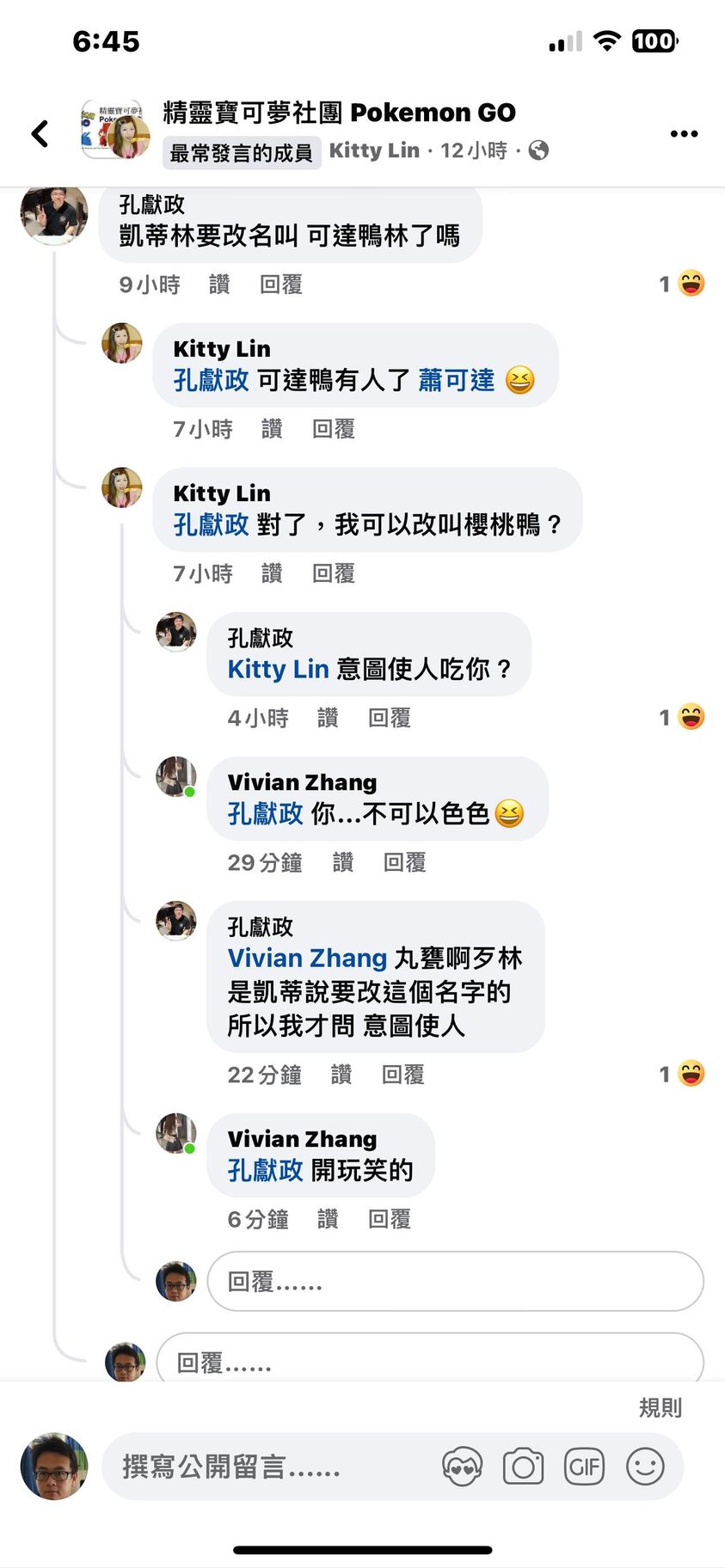
Task: View the group 規則
Action: coord(660,1407)
